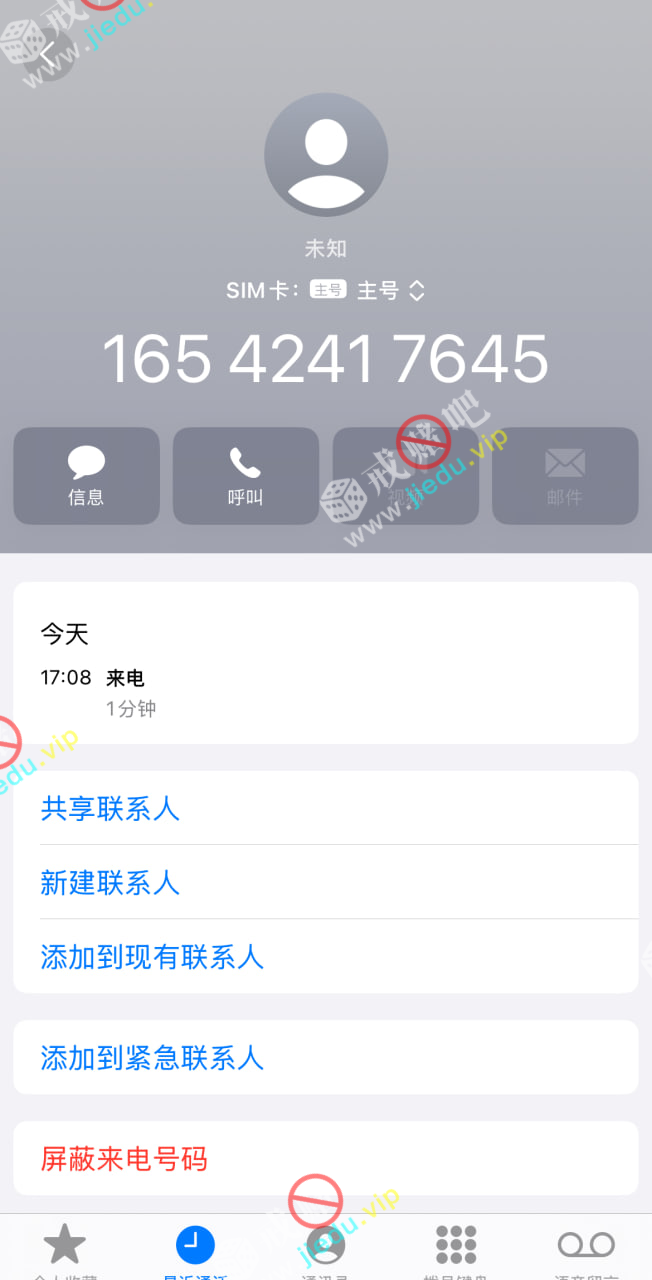Call this number with 呼叫

(245, 476)
